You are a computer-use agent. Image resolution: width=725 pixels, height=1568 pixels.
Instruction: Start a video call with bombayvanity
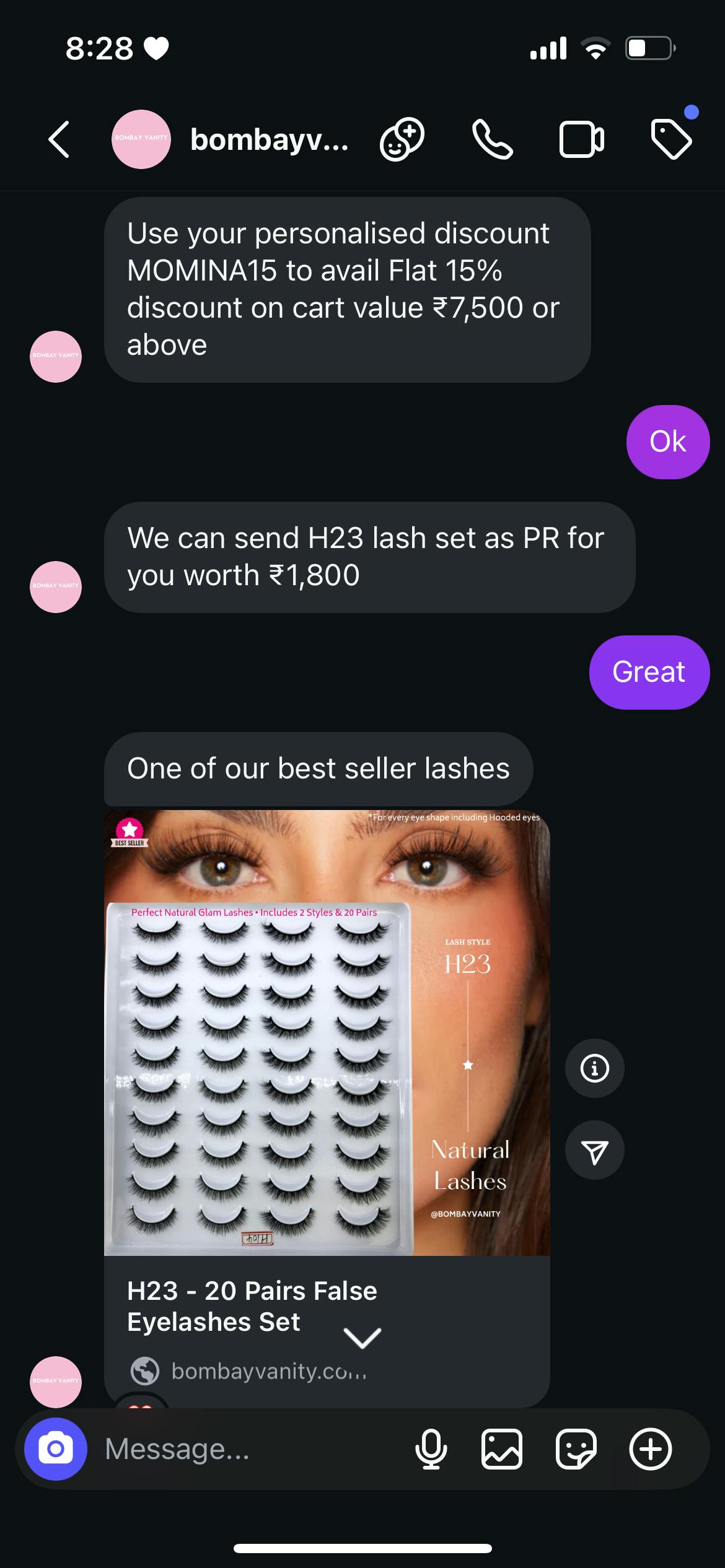point(581,139)
